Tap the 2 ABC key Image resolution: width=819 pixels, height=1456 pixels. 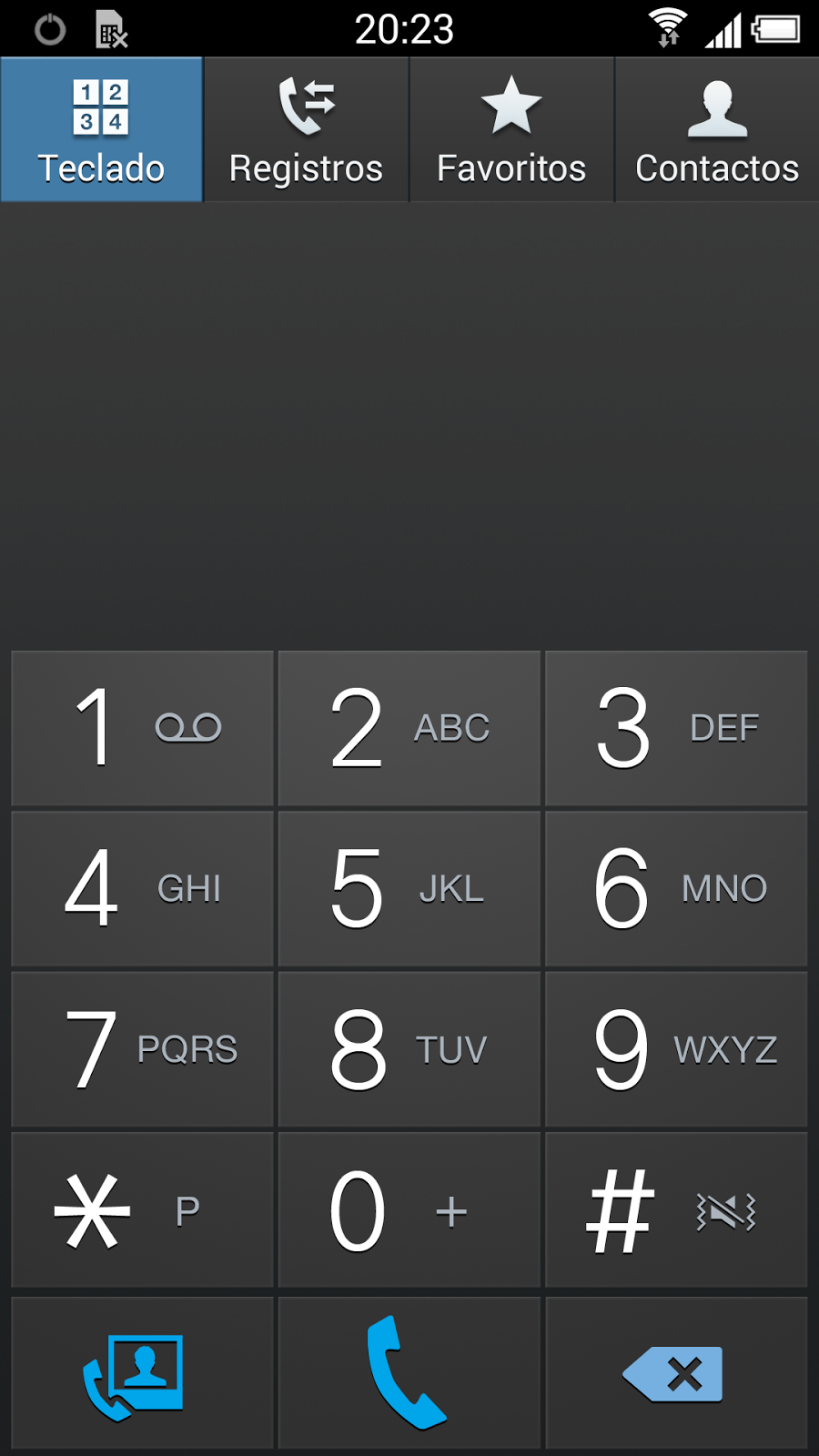[x=409, y=728]
